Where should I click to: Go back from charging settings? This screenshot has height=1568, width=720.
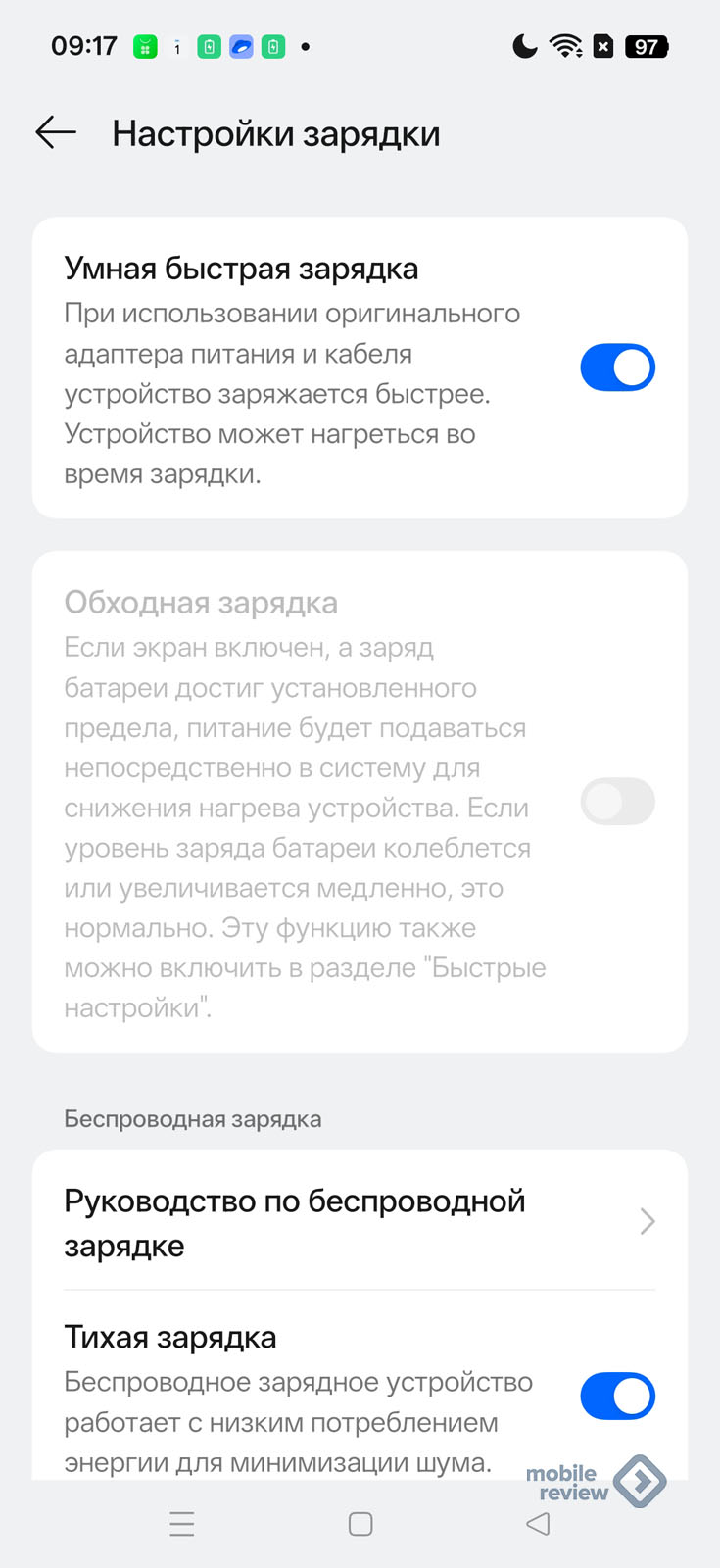56,132
